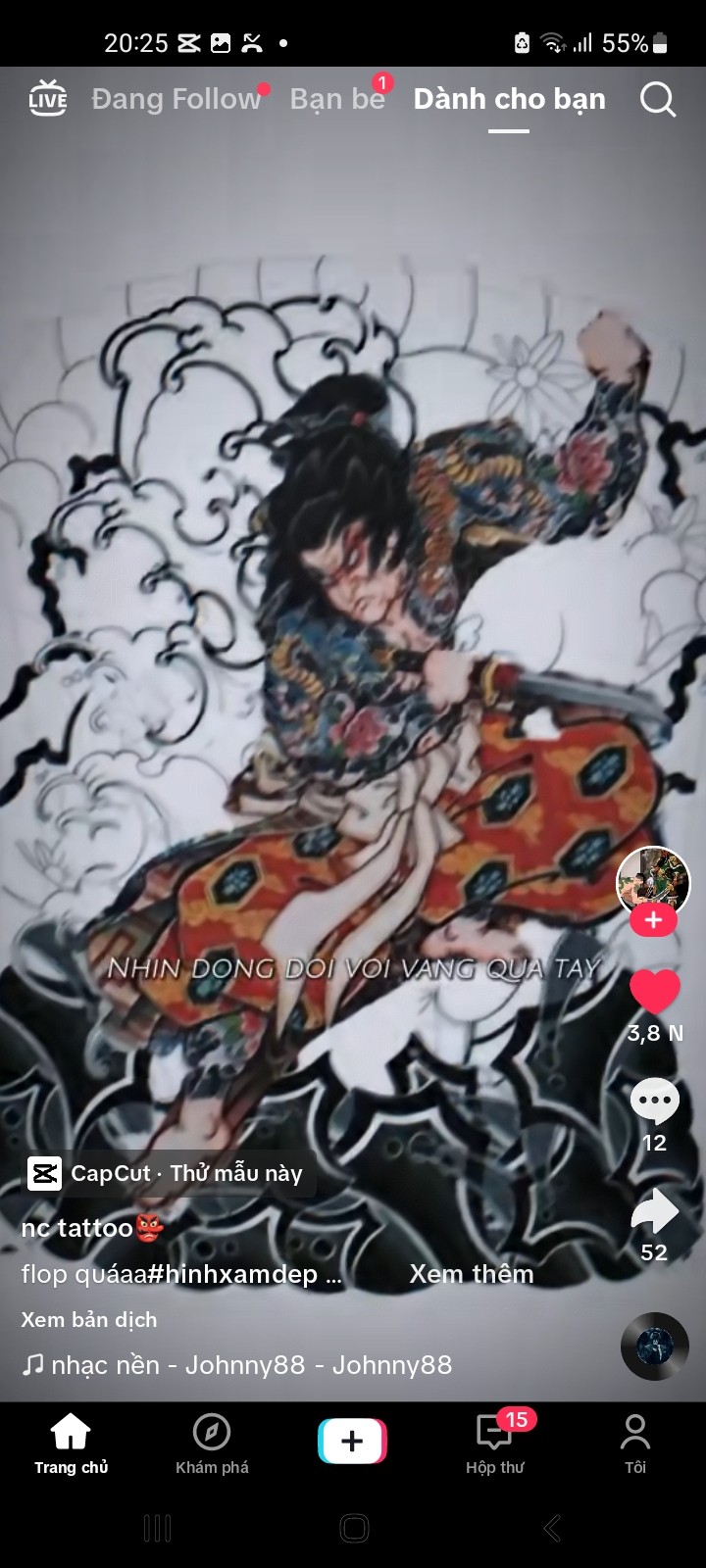
Task: Switch to the Đang Follow tab
Action: (x=176, y=99)
